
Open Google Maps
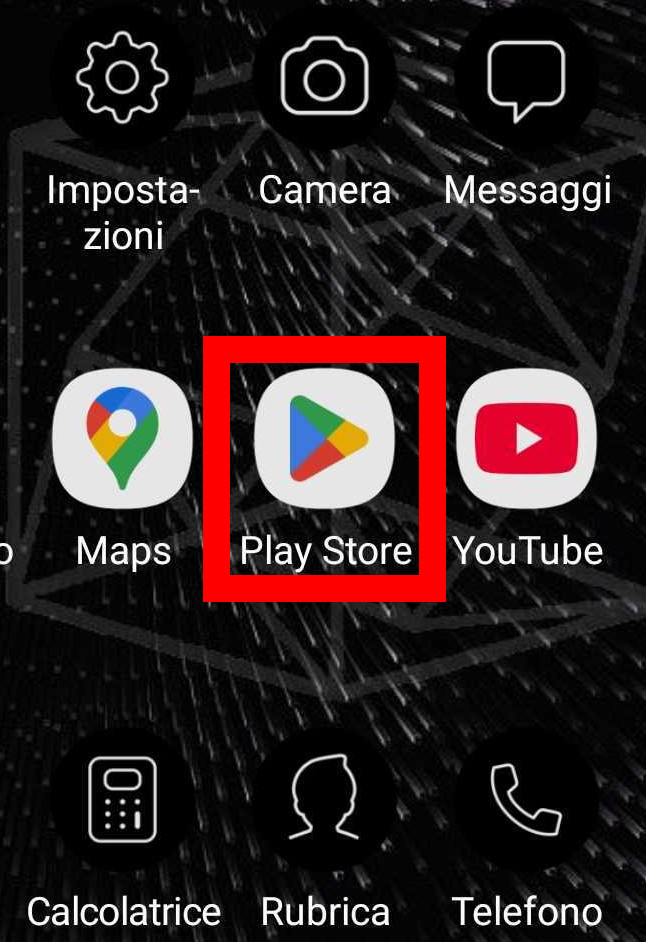[x=123, y=439]
